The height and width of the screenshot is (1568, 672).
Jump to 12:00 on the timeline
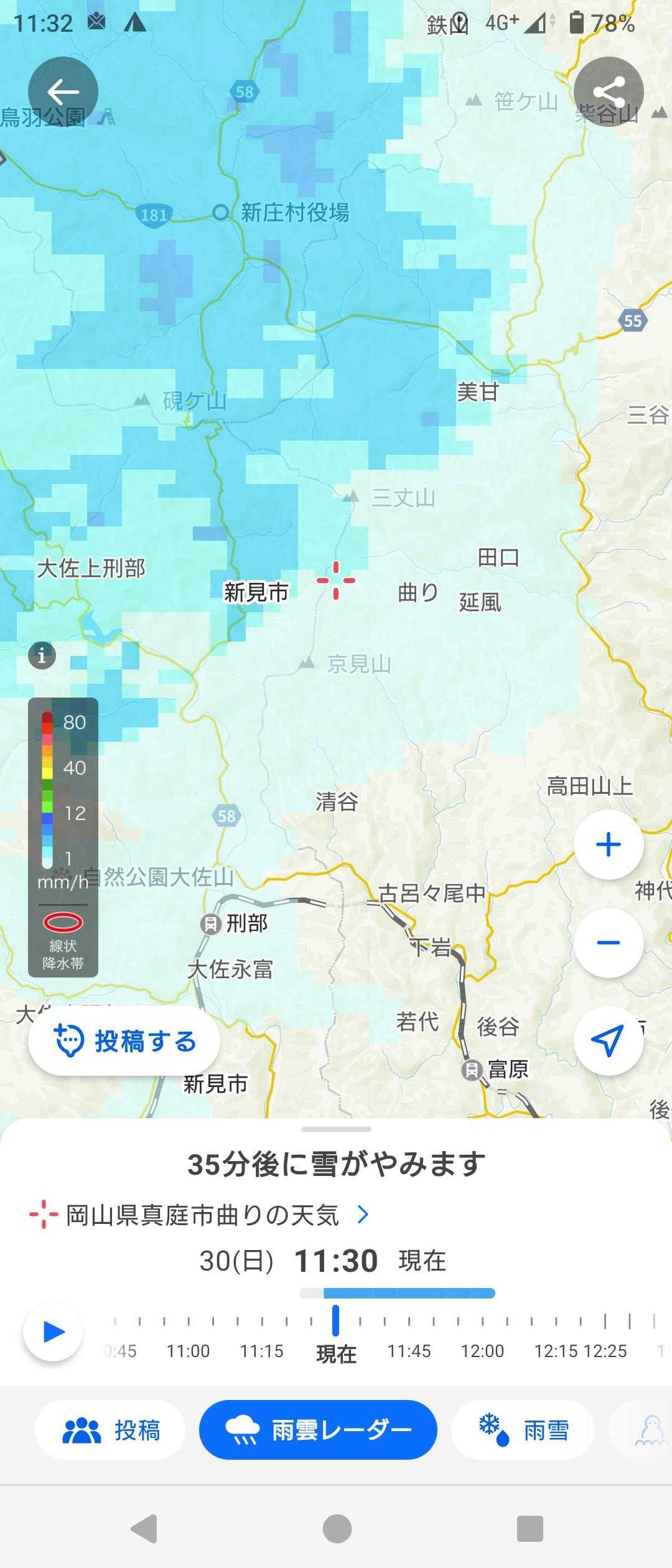(x=482, y=1351)
